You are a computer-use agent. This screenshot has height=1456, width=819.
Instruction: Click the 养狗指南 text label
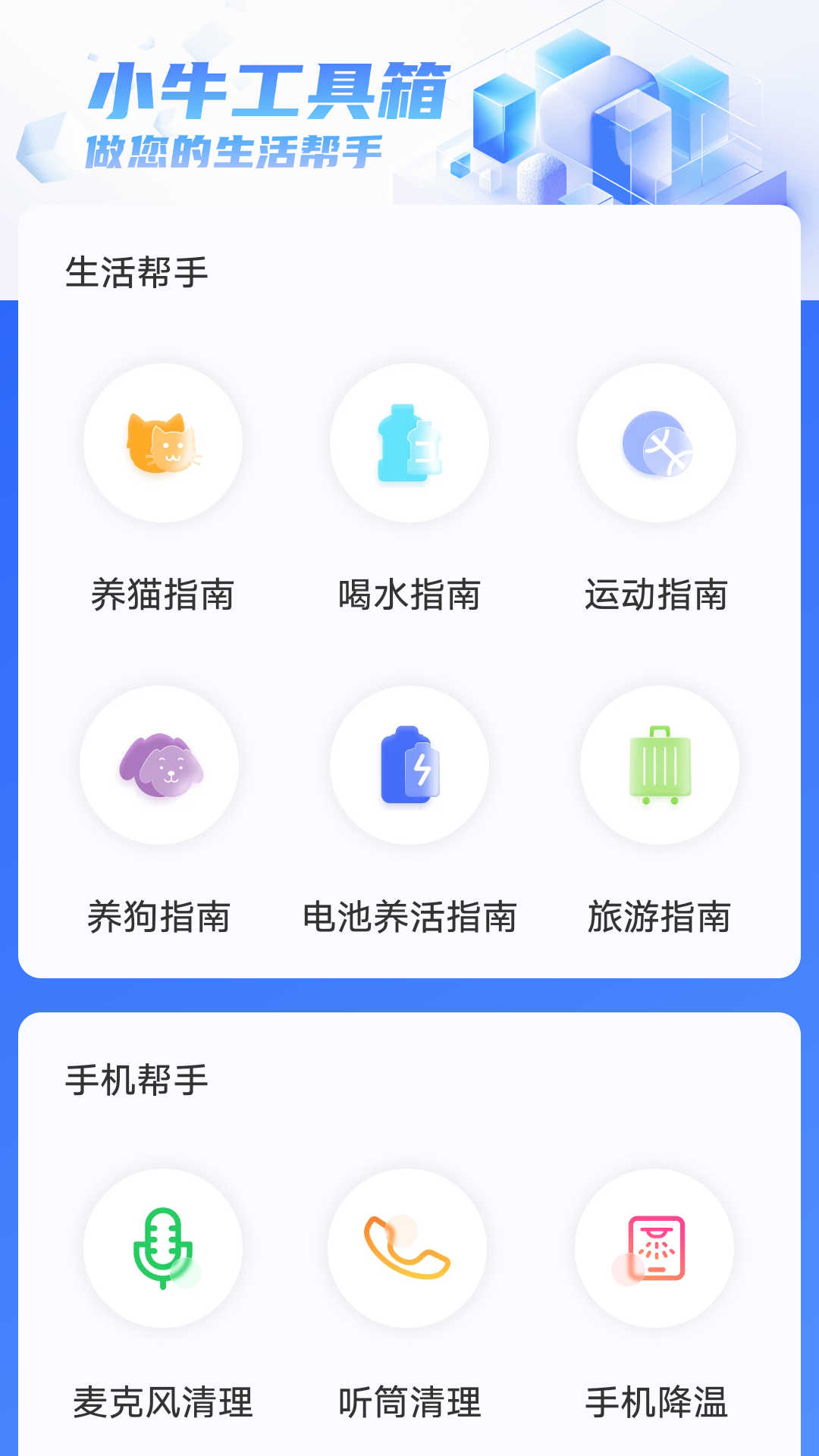[161, 918]
